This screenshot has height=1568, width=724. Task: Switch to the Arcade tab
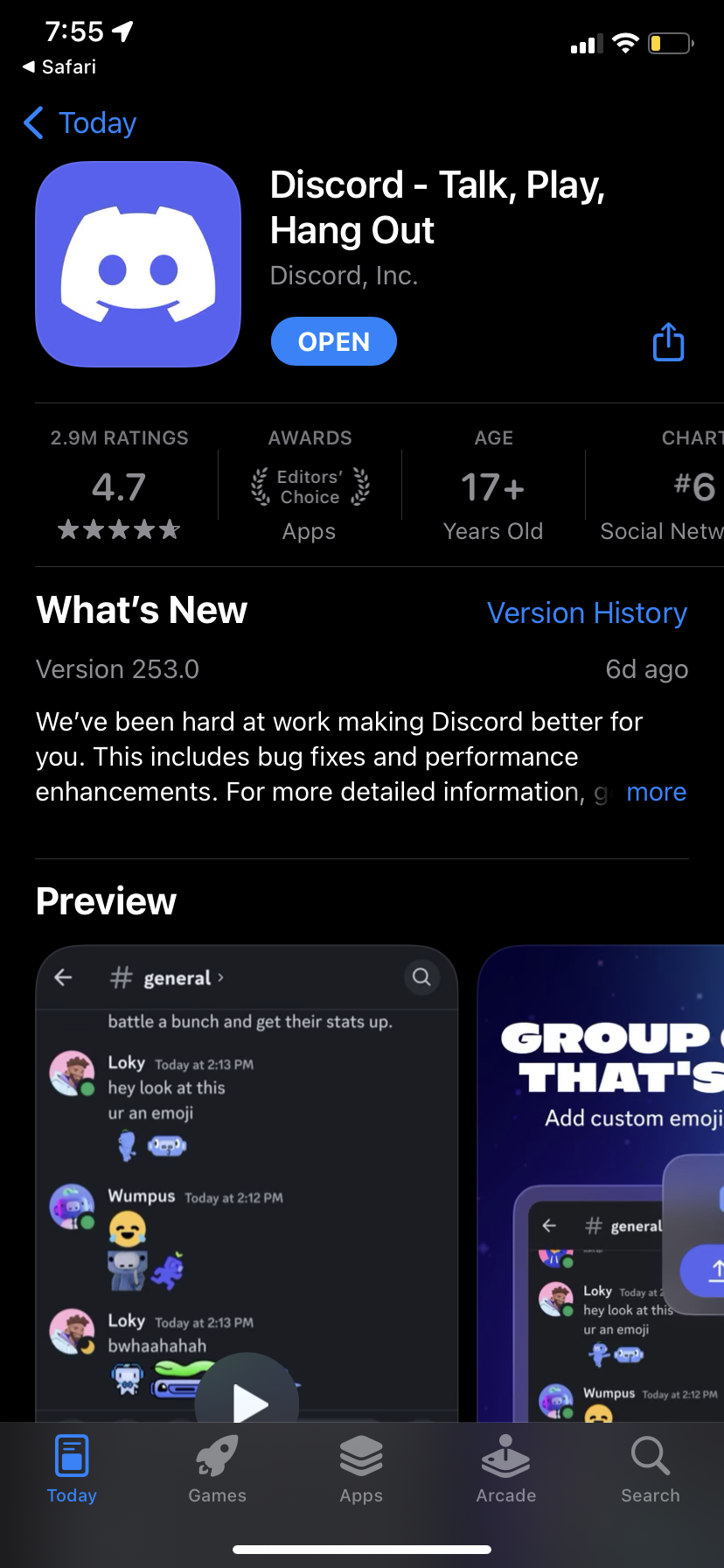click(505, 1470)
